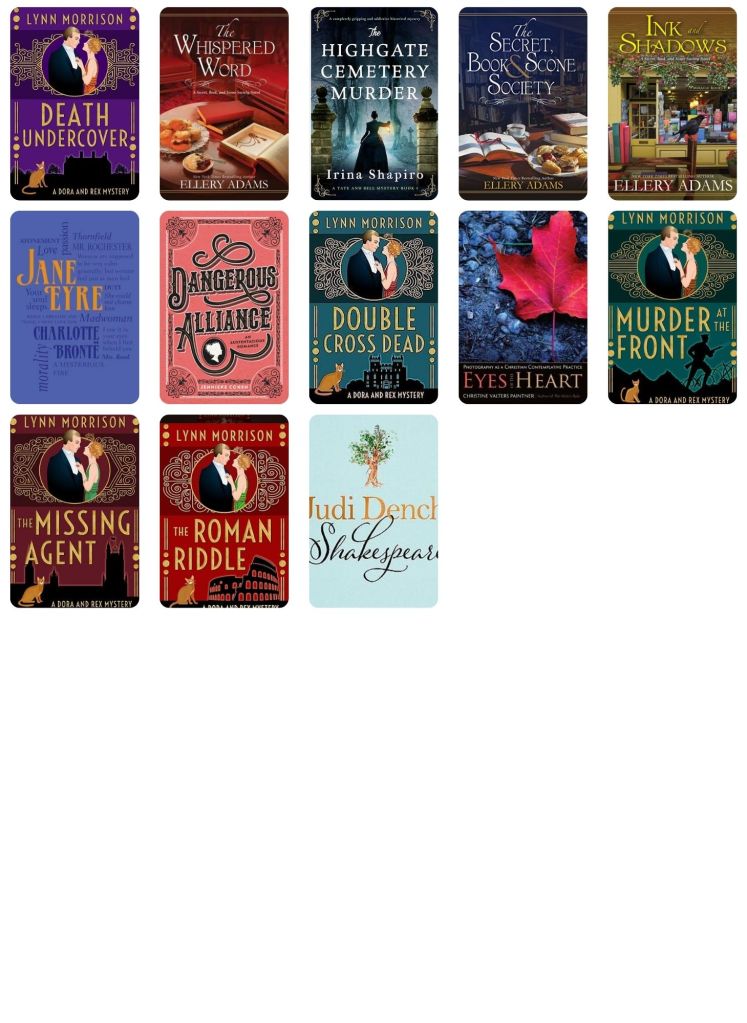
Task: Open Double Cross Dead by Lynn Morrison
Action: tap(374, 307)
